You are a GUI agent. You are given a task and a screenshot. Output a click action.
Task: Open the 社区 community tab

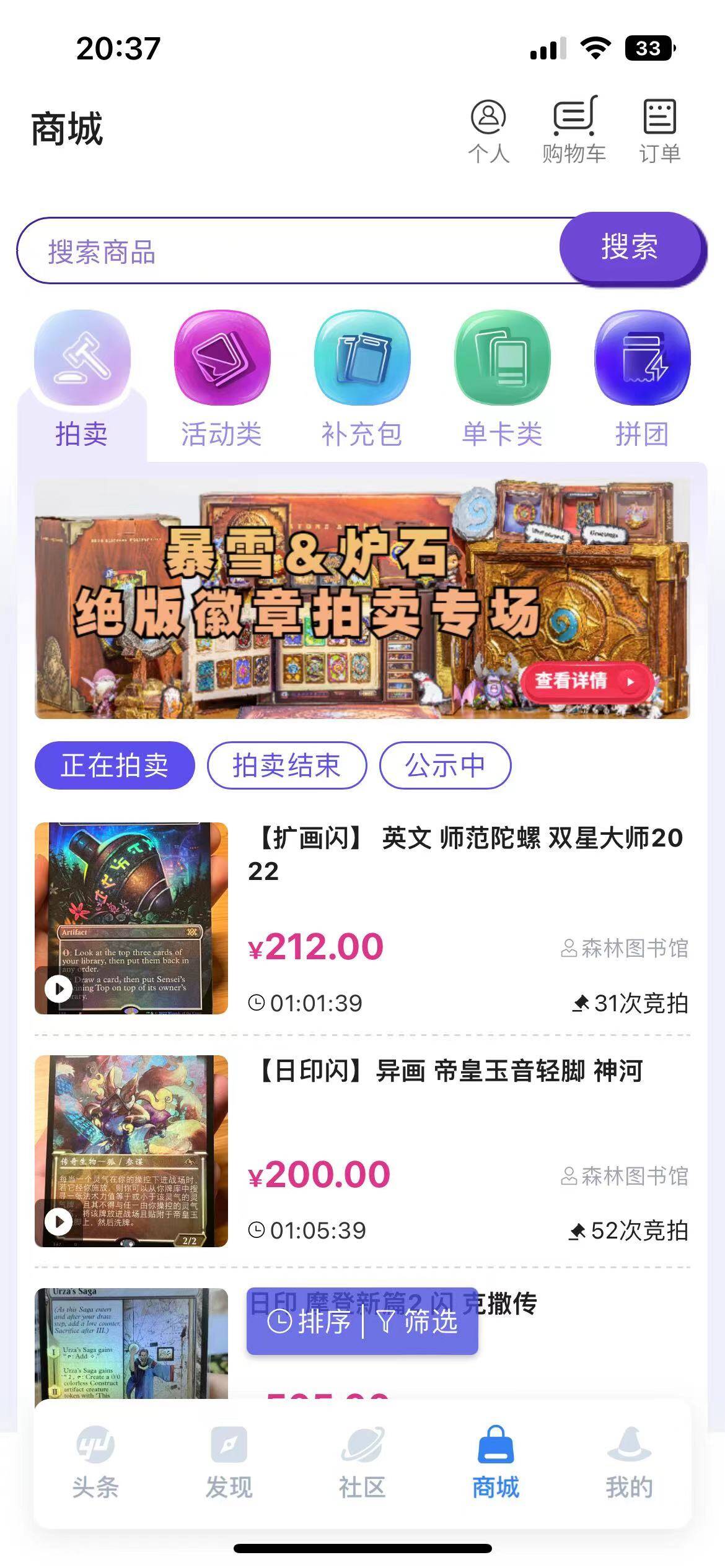pyautogui.click(x=362, y=1463)
